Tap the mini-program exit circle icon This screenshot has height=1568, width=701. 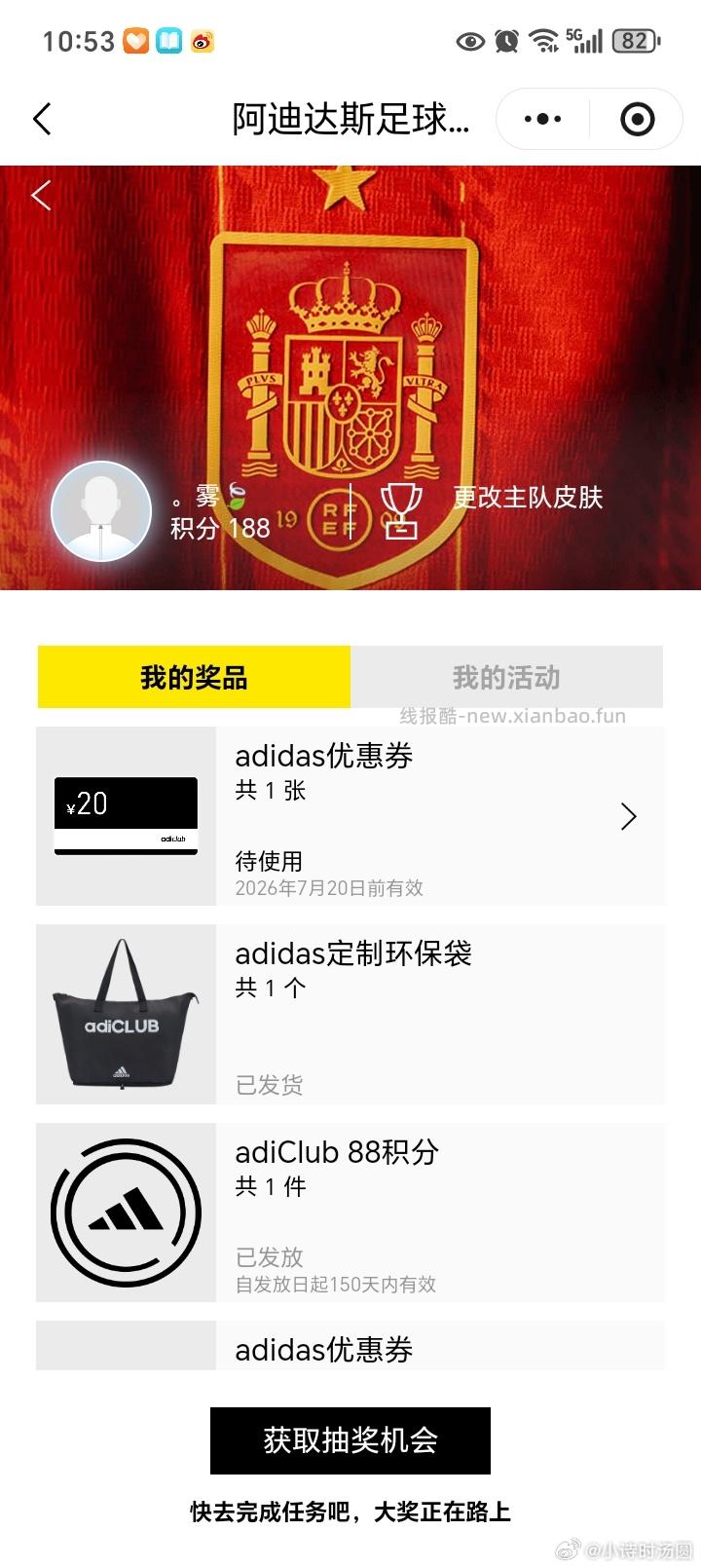tap(637, 119)
